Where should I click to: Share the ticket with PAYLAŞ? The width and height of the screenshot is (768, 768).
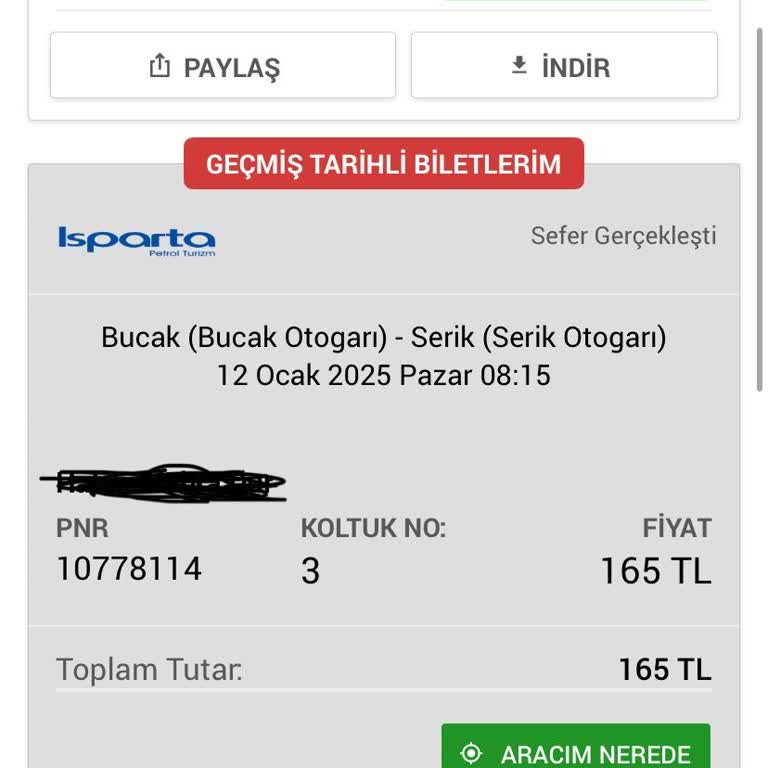(222, 66)
